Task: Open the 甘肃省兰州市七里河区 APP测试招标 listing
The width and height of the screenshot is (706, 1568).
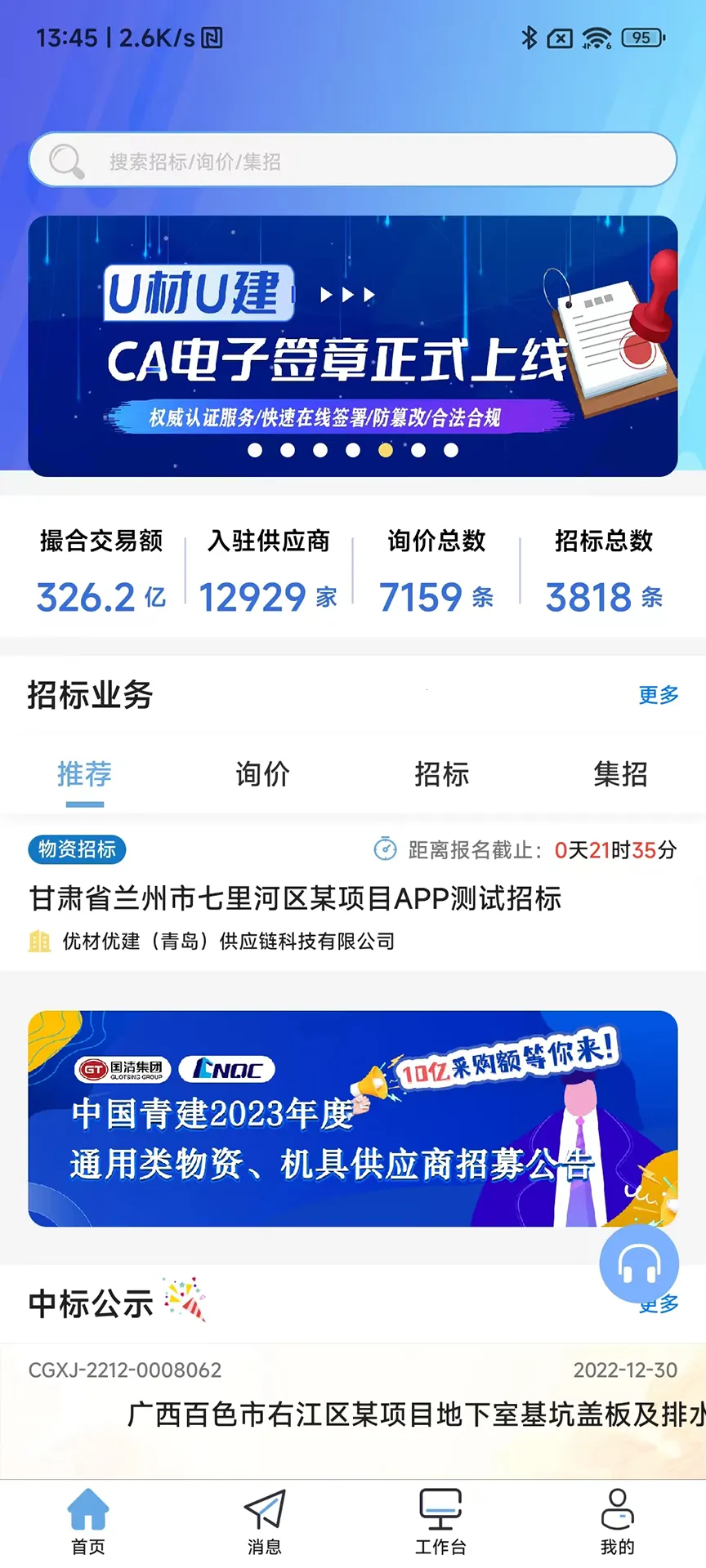Action: [294, 898]
